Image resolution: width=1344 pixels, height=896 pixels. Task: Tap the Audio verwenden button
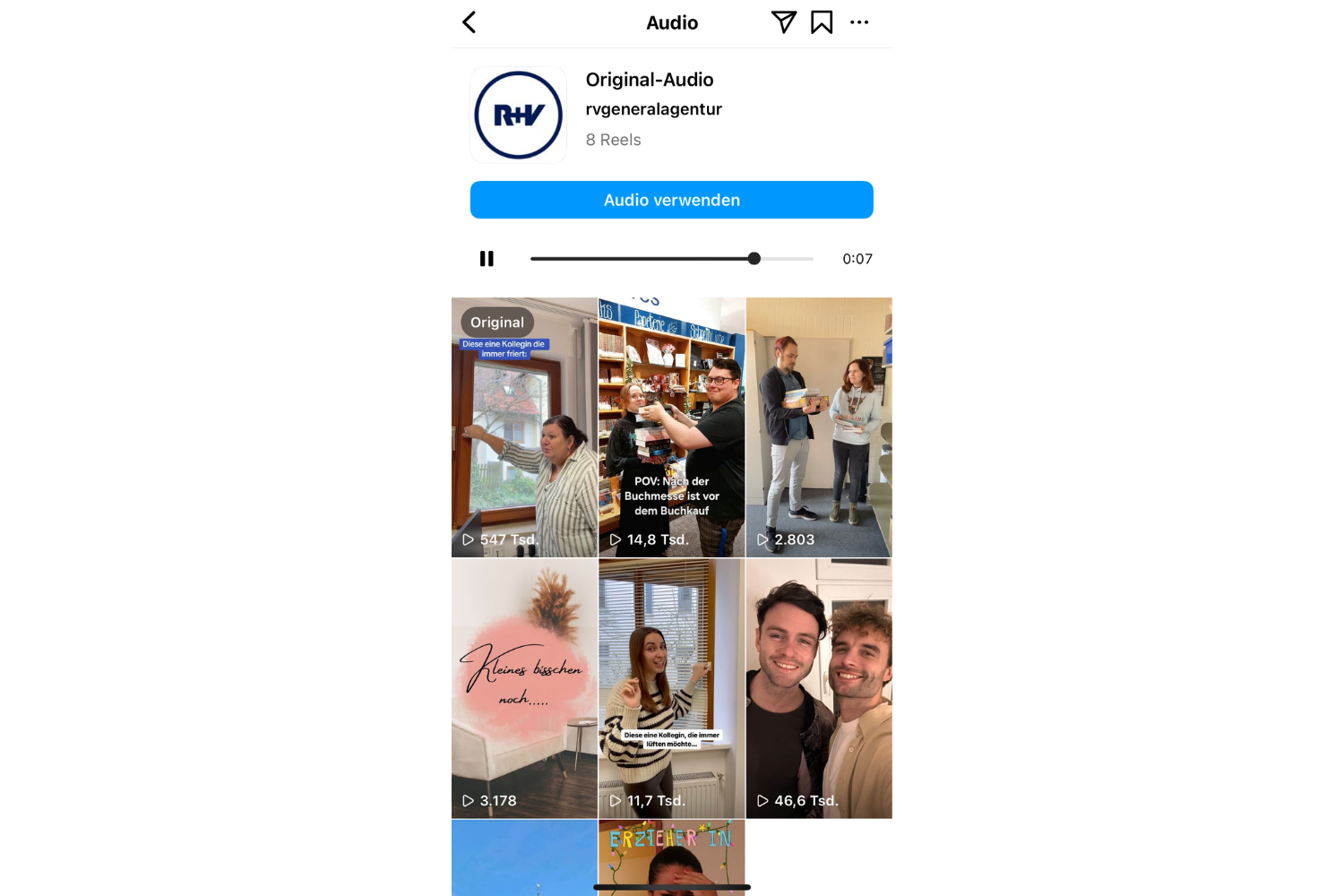click(671, 200)
